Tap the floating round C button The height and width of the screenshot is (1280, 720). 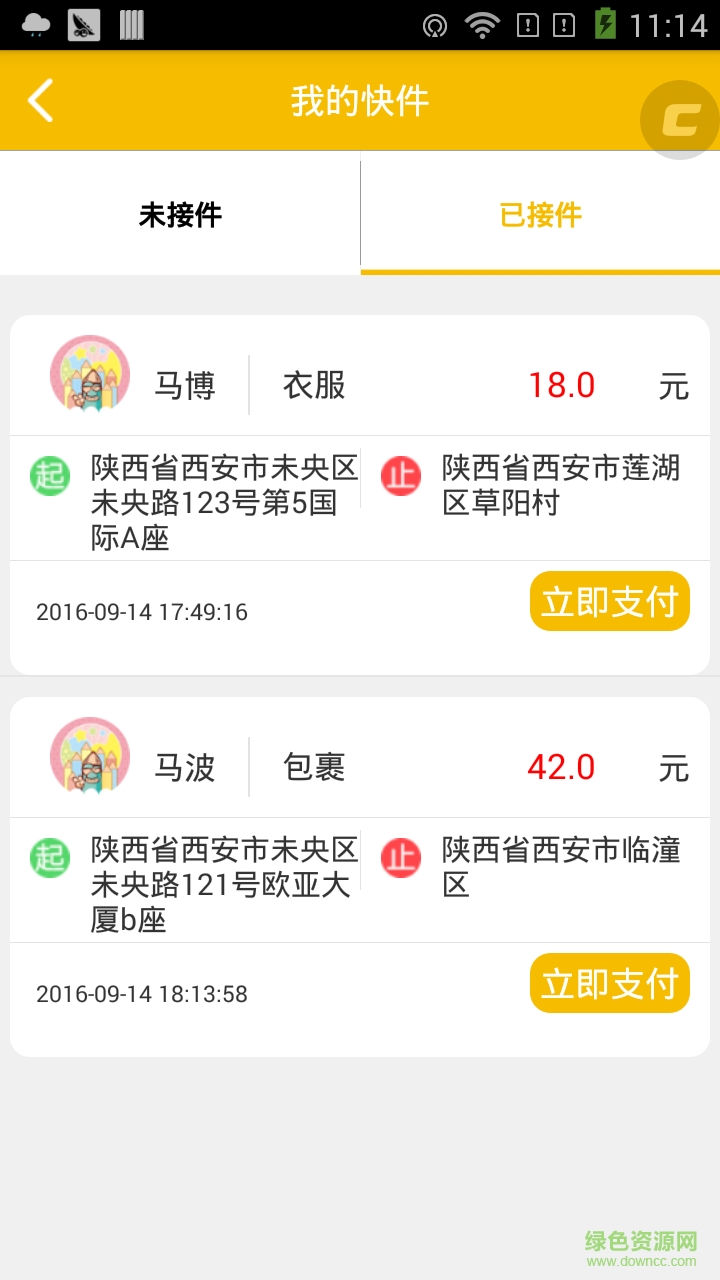680,120
